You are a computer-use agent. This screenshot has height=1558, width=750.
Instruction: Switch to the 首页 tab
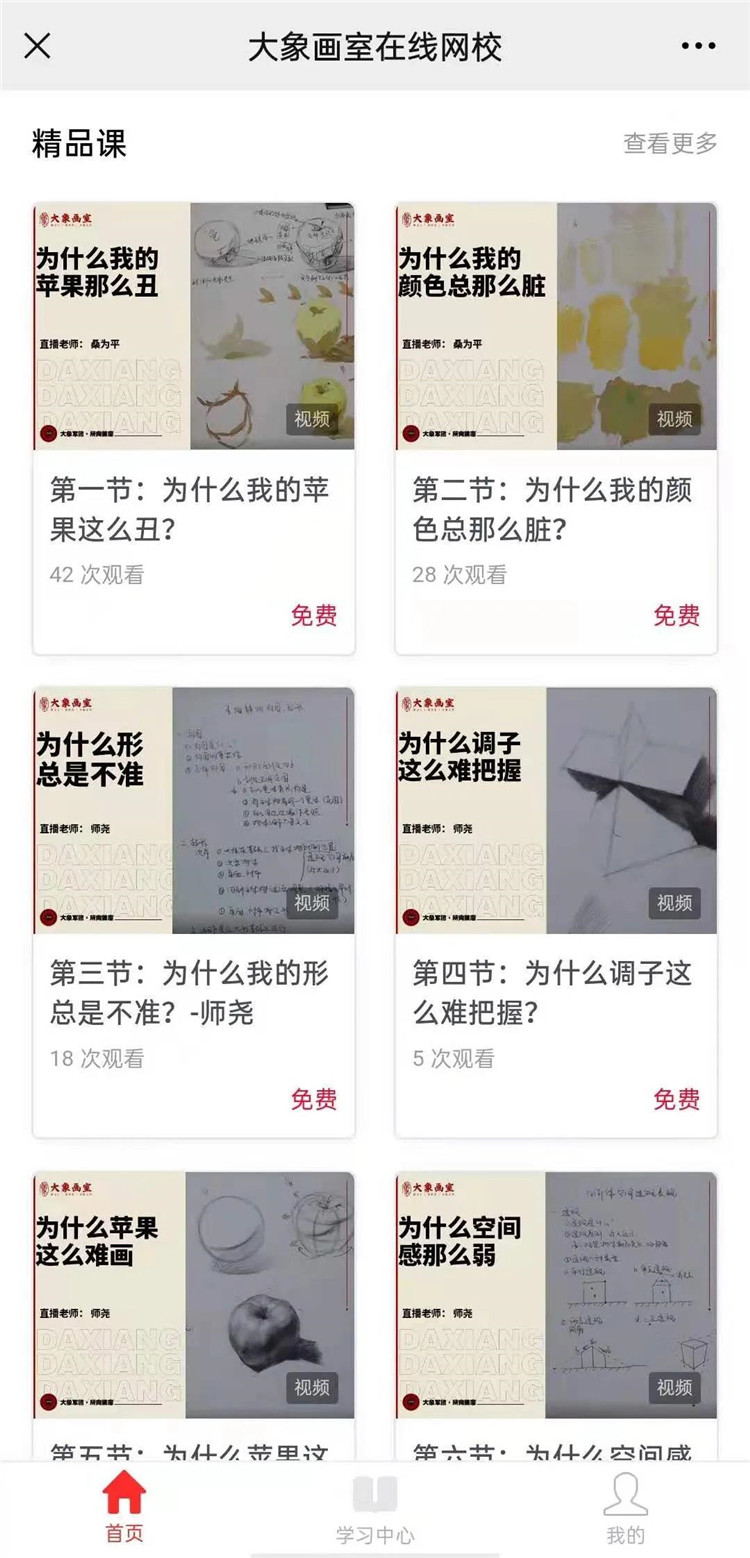pyautogui.click(x=125, y=1508)
